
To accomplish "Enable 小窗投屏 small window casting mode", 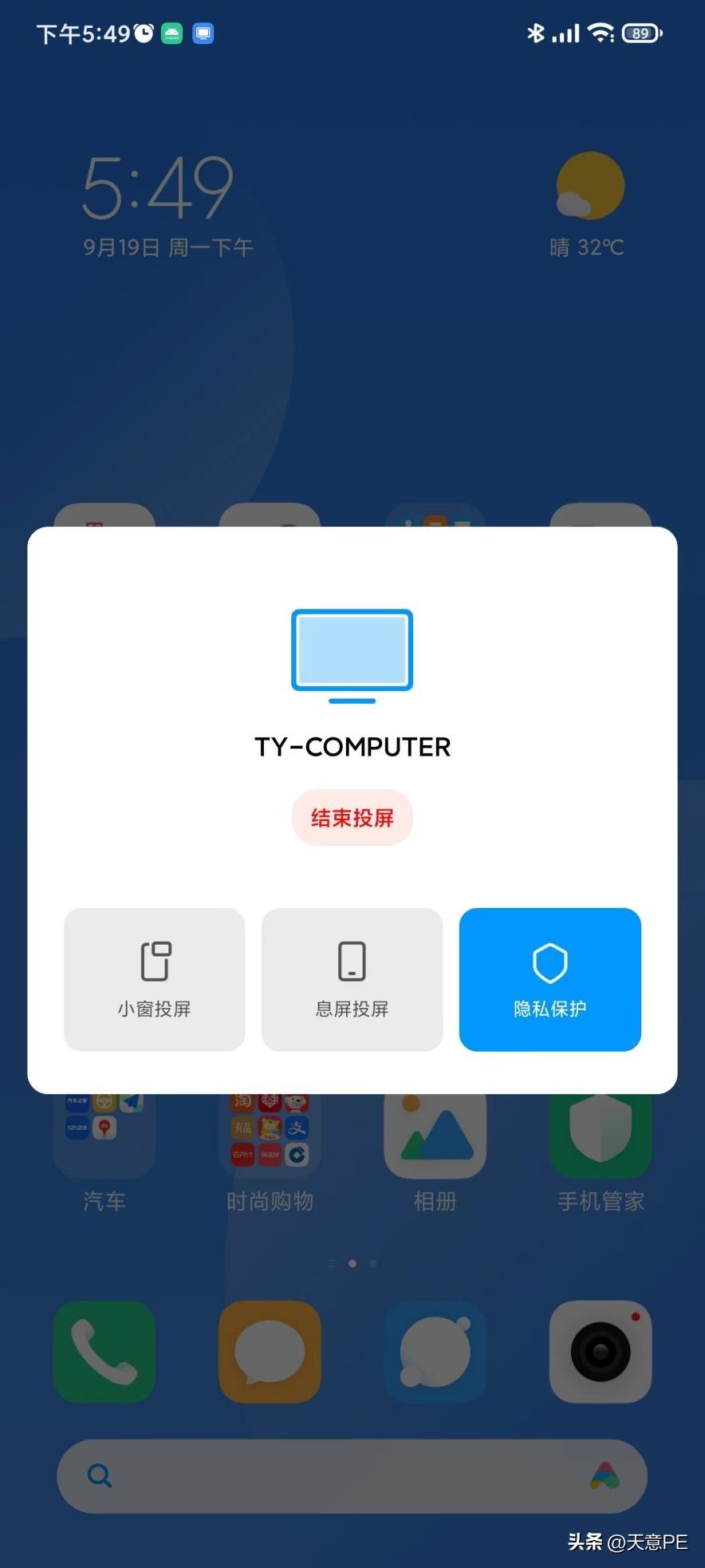I will point(154,979).
